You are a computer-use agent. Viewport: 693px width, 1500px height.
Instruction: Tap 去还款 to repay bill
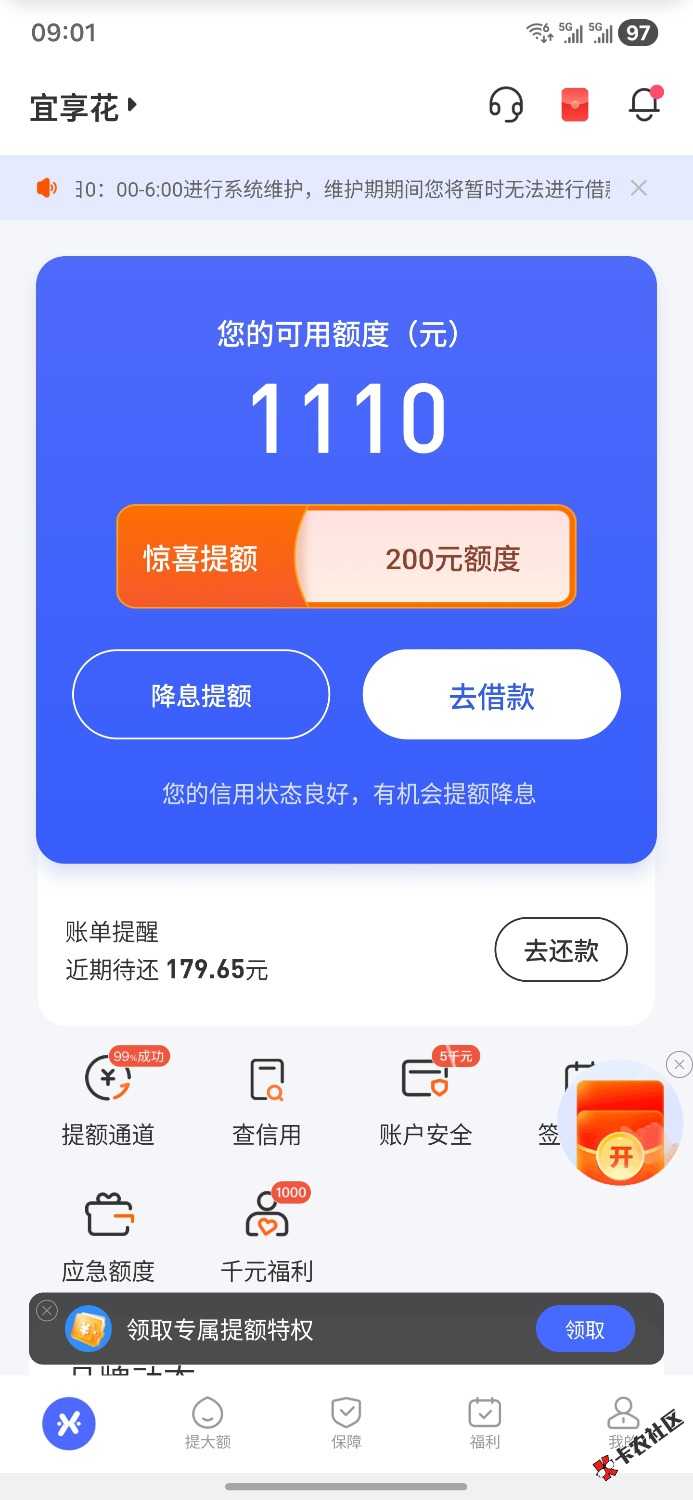pyautogui.click(x=561, y=950)
